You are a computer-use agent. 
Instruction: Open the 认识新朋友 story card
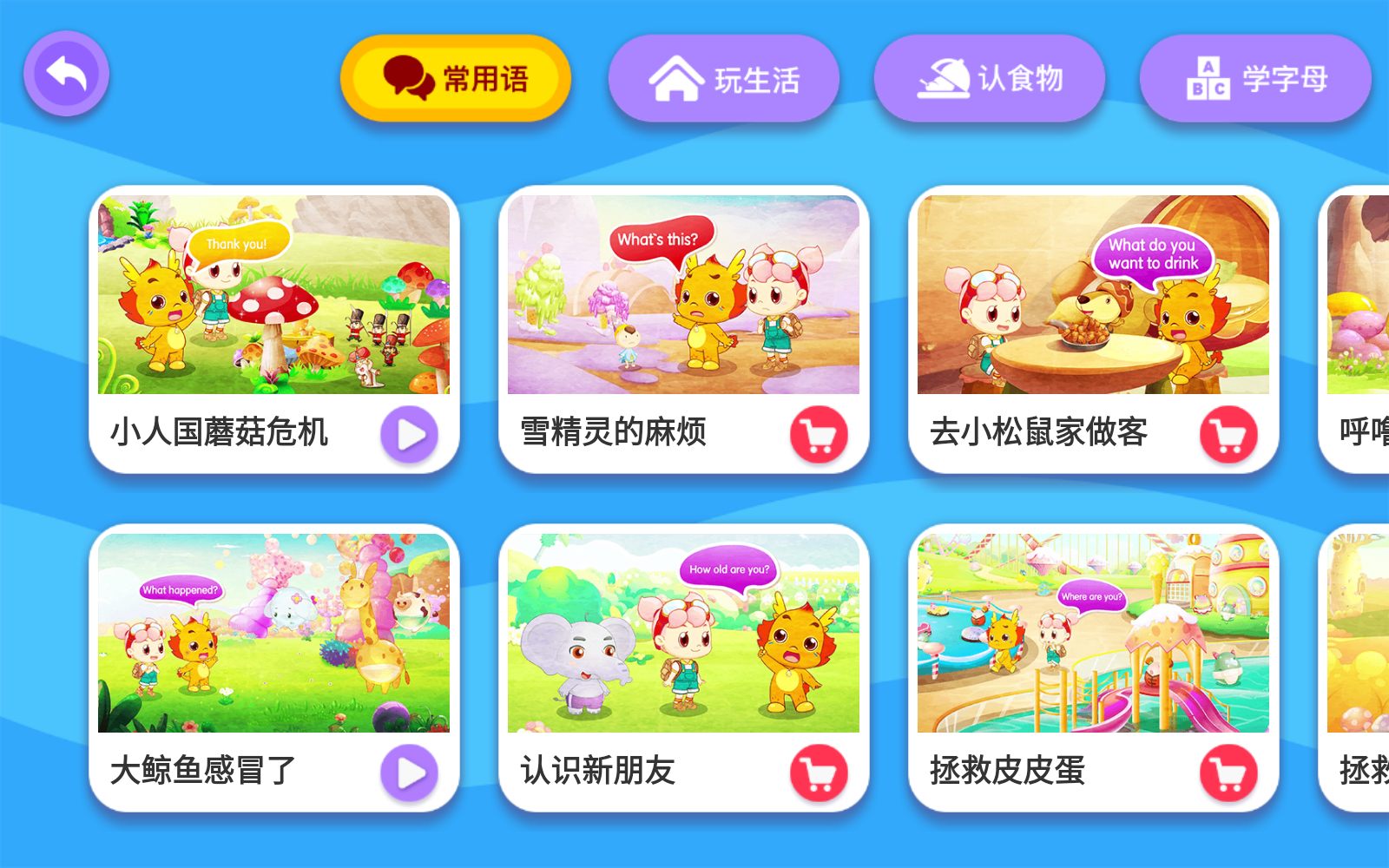coord(683,634)
